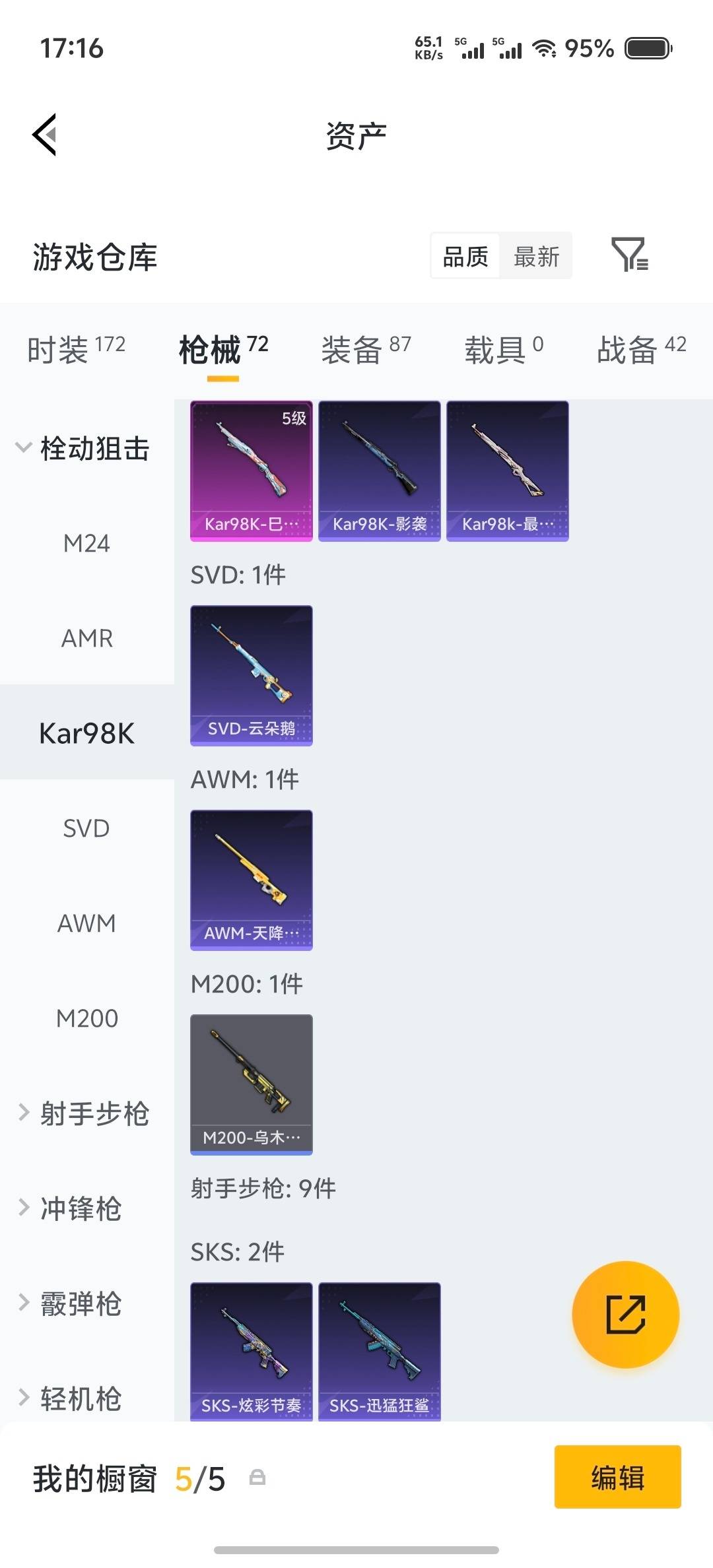Switch sorting to 品质
Image resolution: width=713 pixels, height=1568 pixels.
465,256
